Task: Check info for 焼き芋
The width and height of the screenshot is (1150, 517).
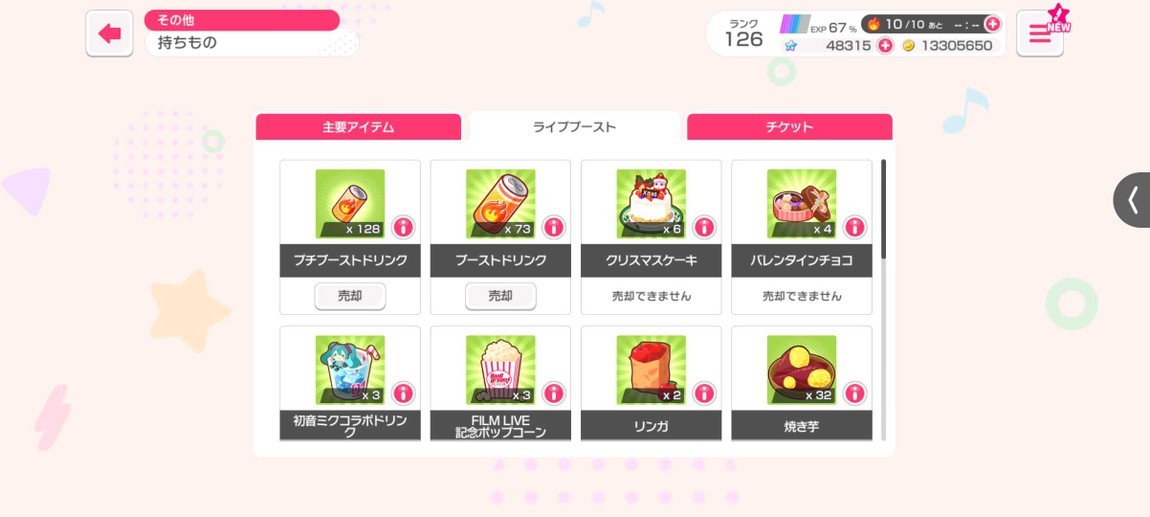Action: pos(855,393)
